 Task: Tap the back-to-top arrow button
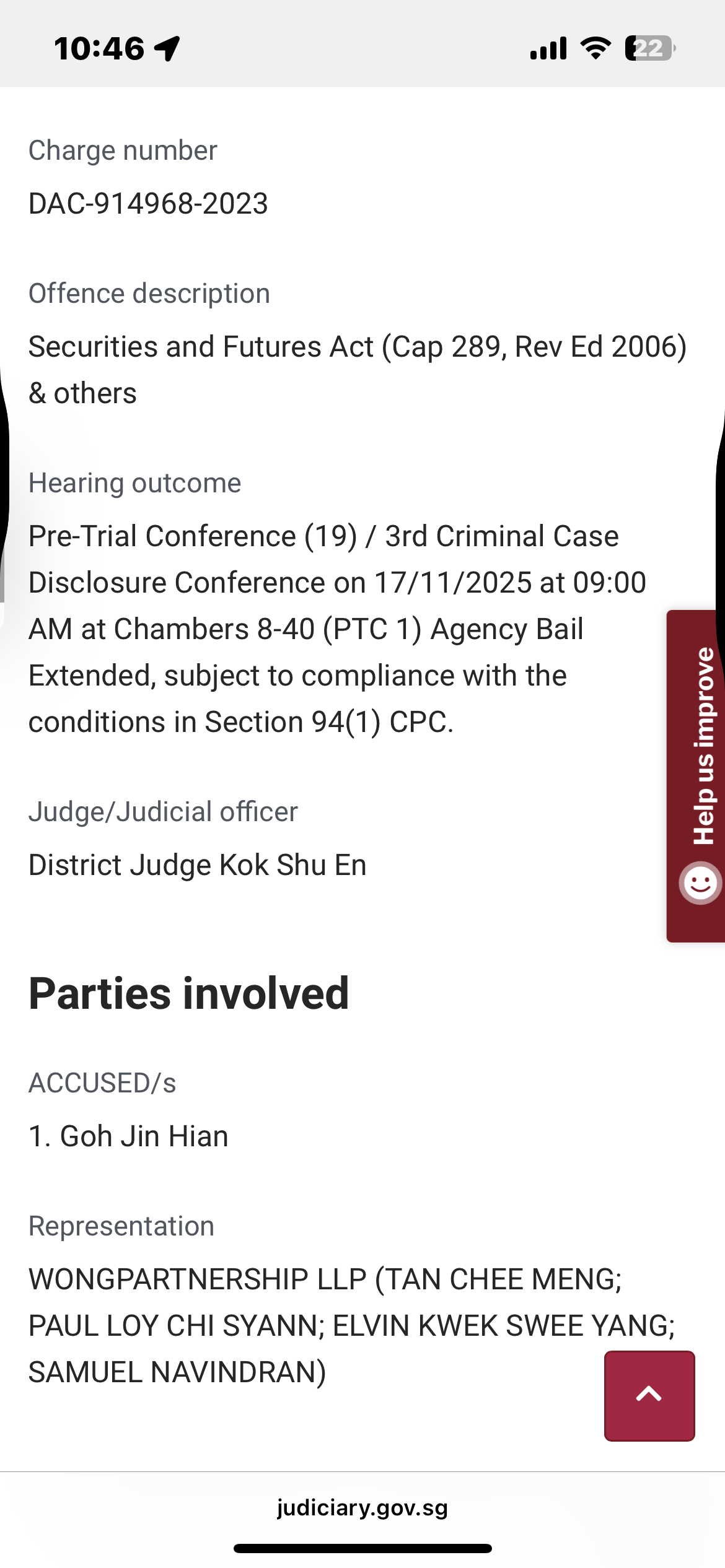click(649, 1395)
